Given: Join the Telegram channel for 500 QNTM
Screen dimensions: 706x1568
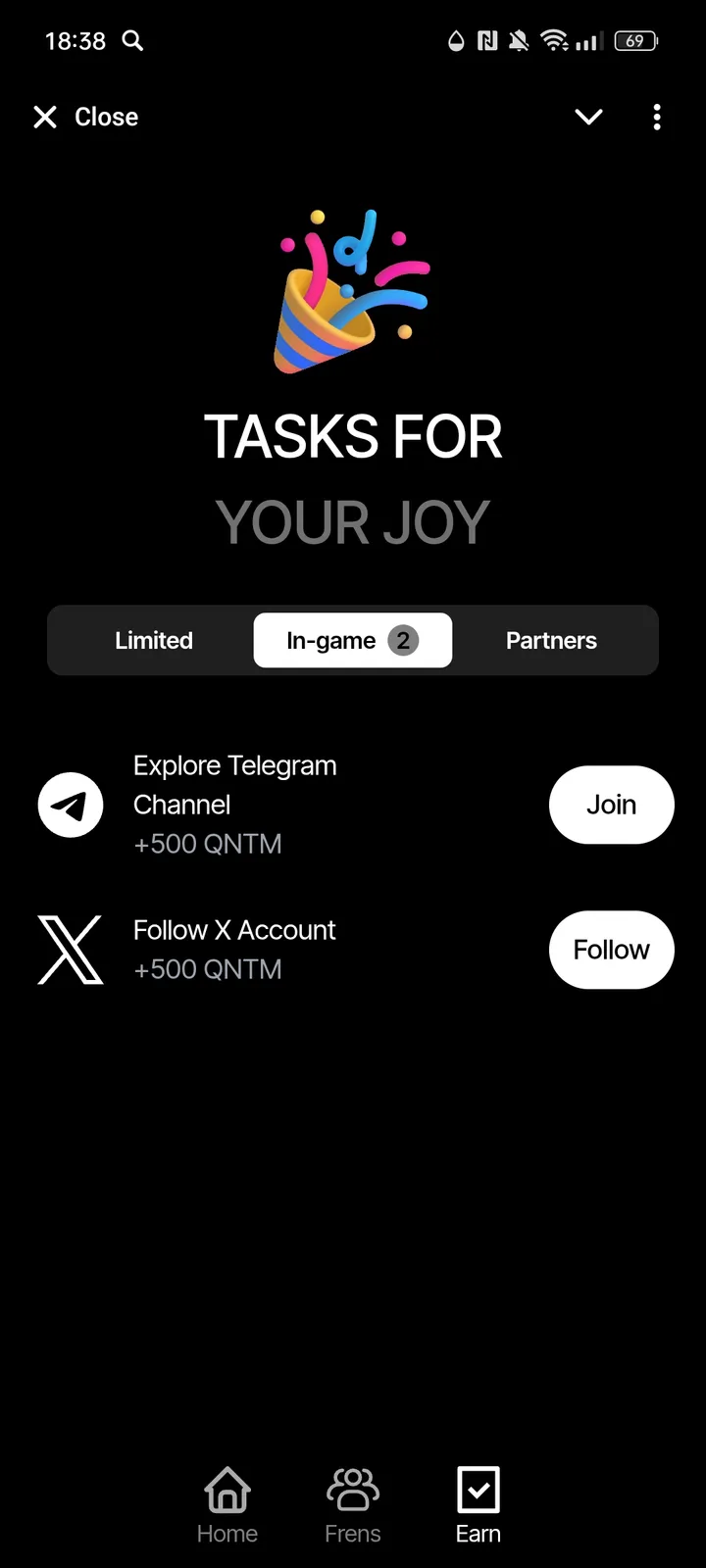Looking at the screenshot, I should 611,805.
